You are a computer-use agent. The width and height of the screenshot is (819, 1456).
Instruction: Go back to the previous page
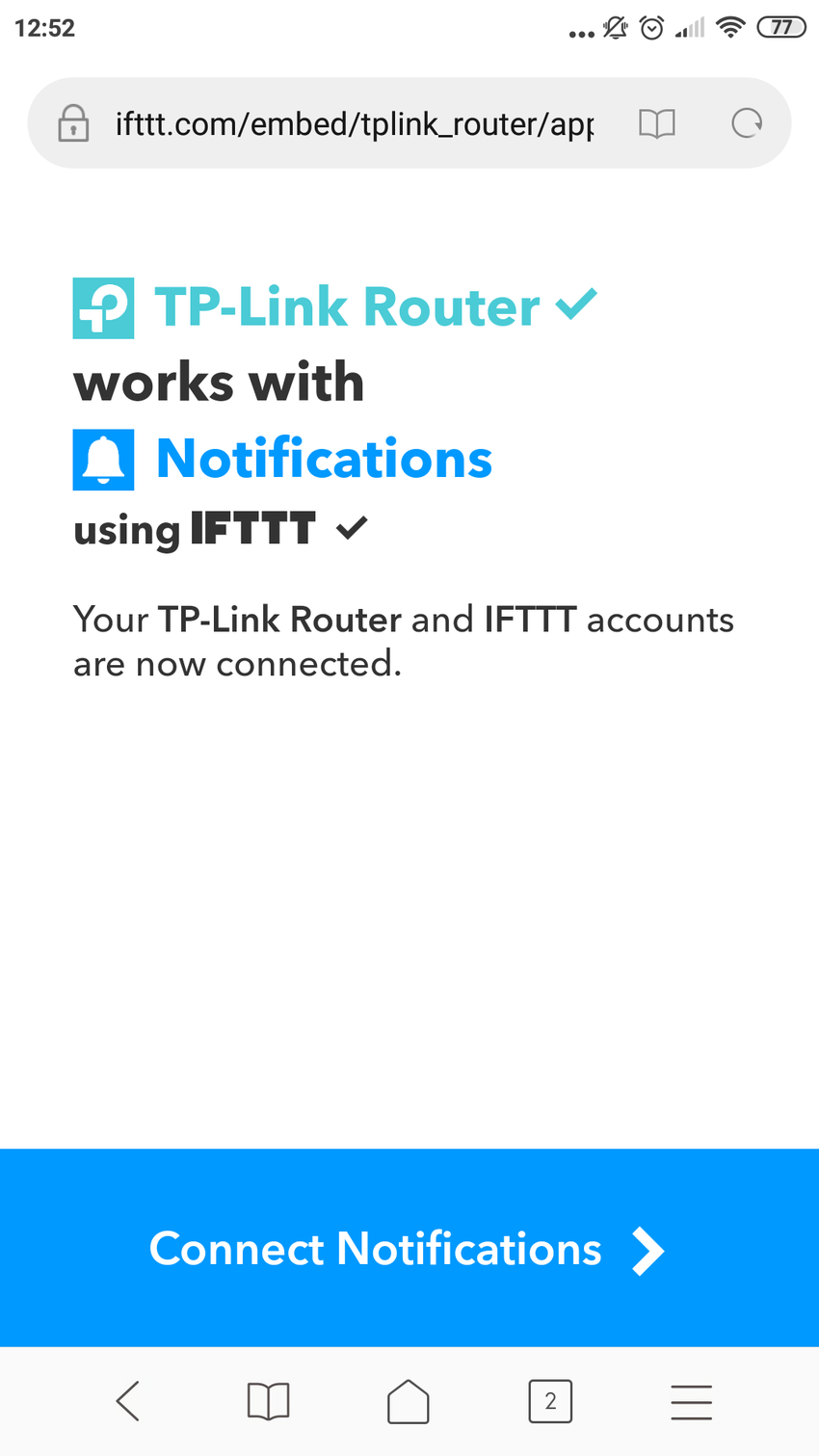(x=128, y=1401)
